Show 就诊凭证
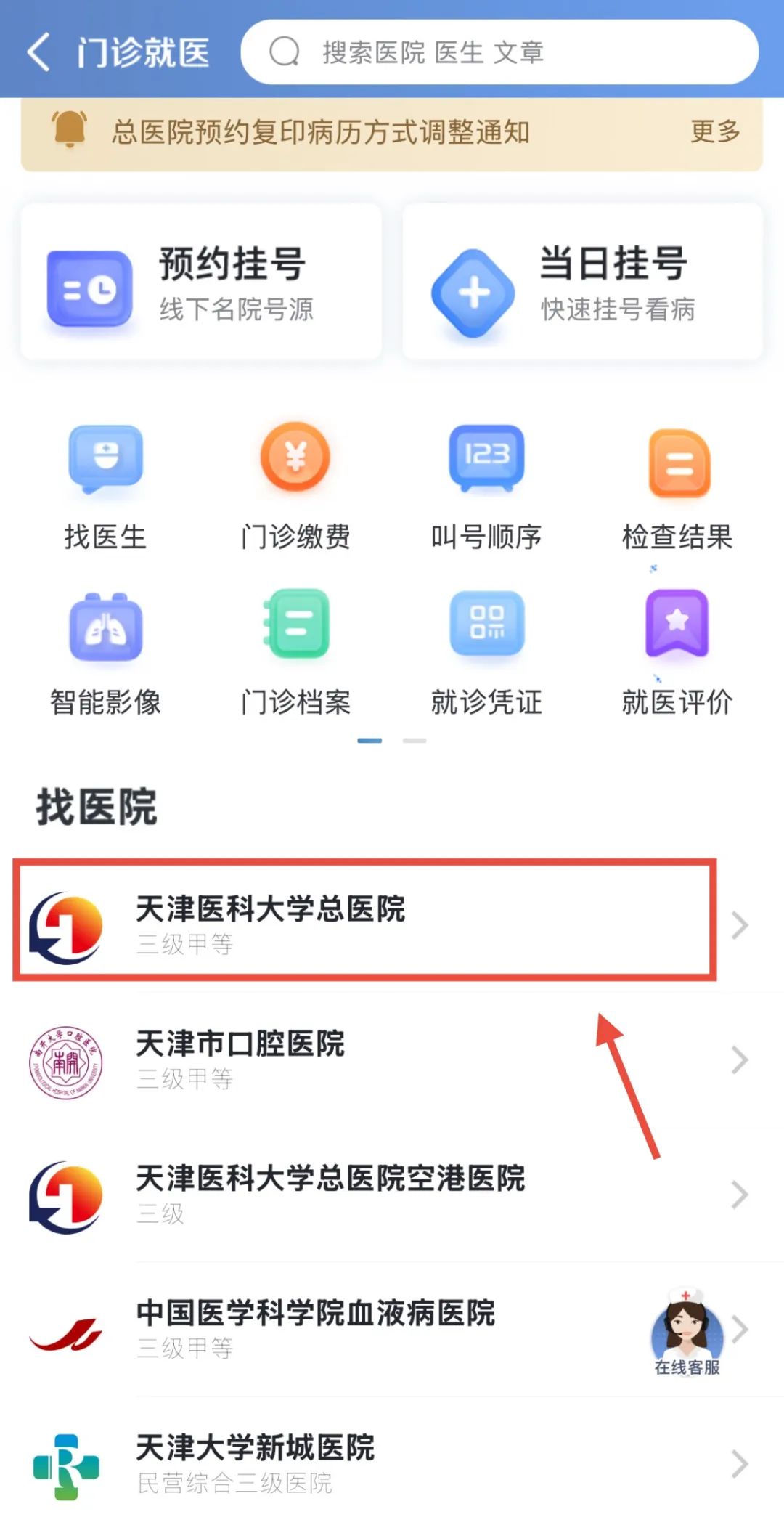The height and width of the screenshot is (1525, 784). [486, 652]
